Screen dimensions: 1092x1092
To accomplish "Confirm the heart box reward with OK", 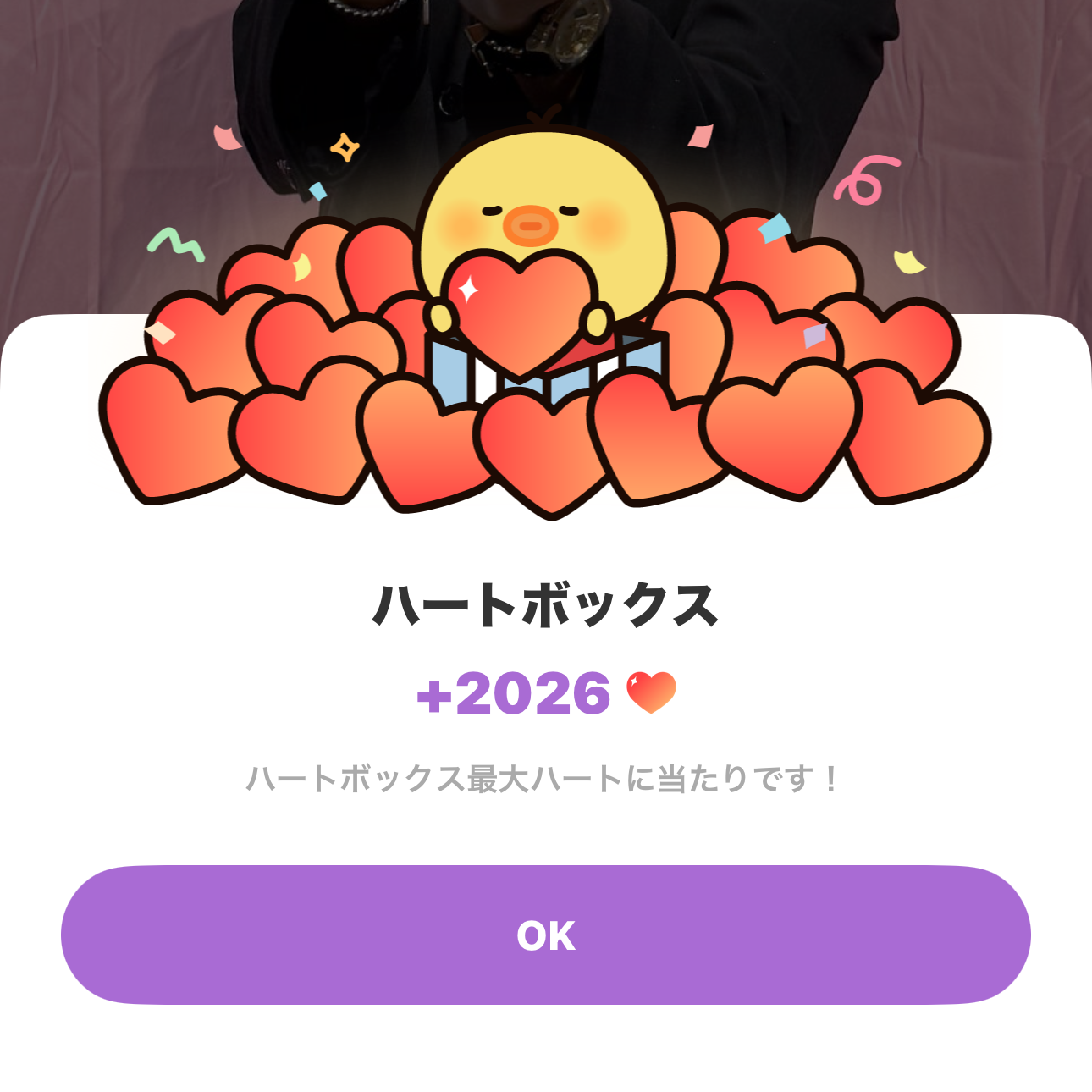I will [x=546, y=935].
